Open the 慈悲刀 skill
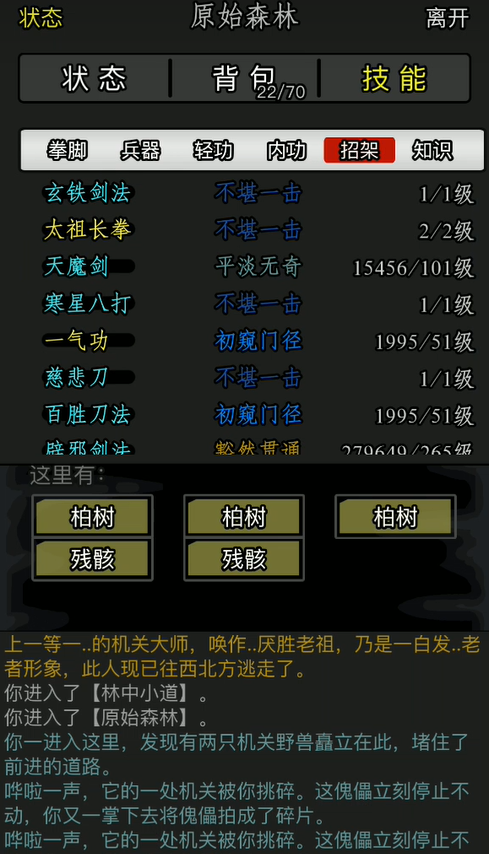Screen dimensions: 489x854 click(x=259, y=378)
